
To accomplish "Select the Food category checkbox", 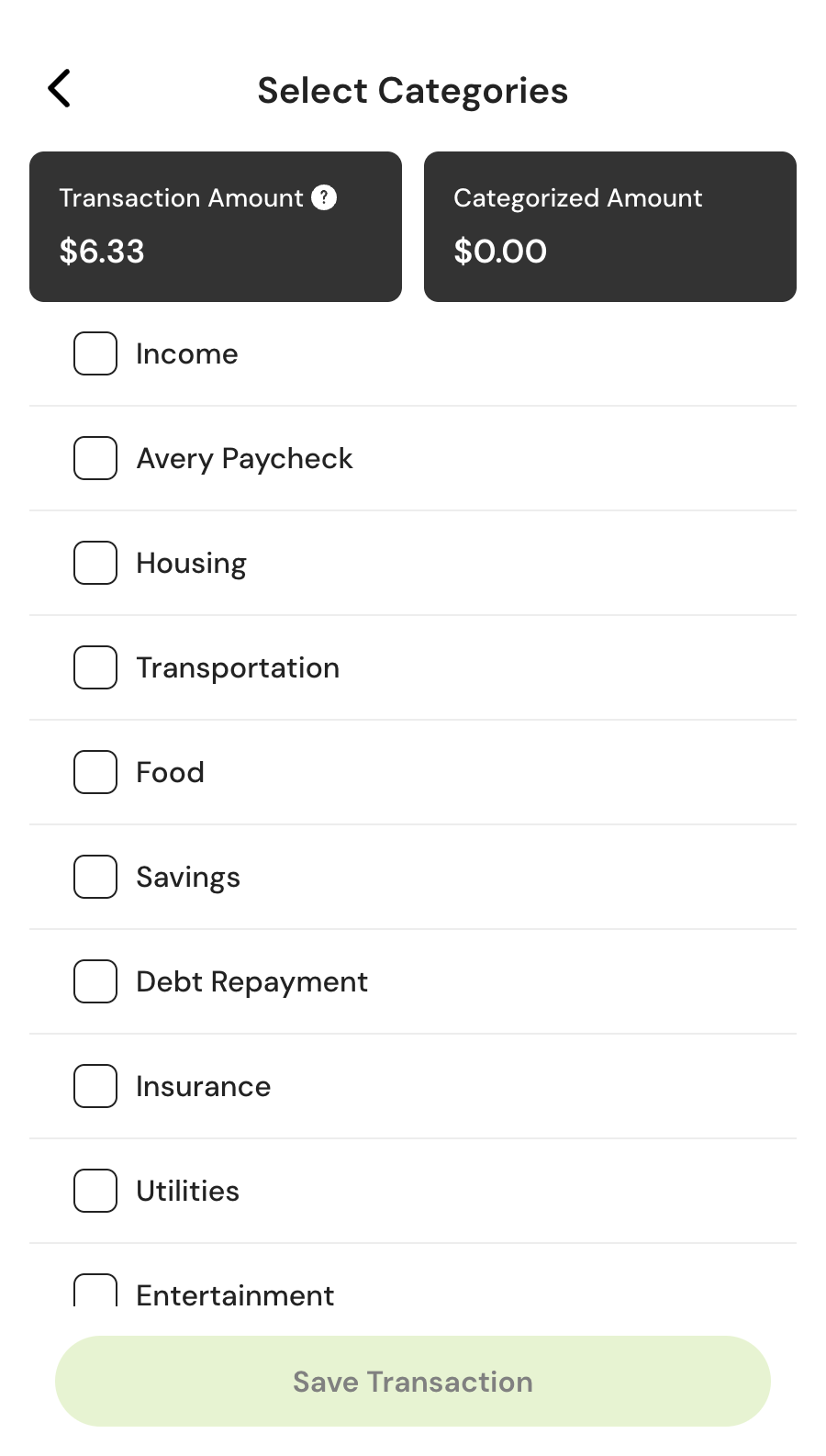I will 95,772.
